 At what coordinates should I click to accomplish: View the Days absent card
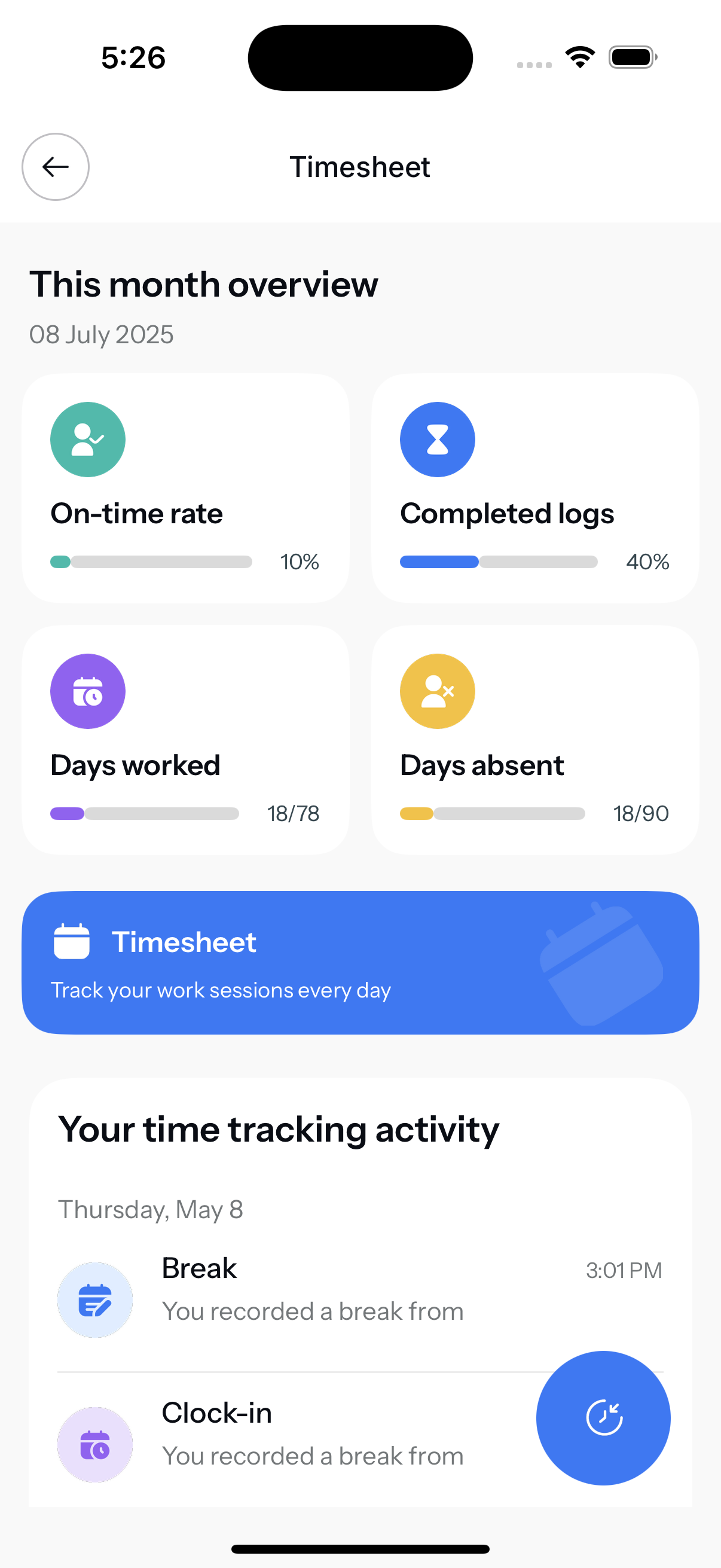tap(535, 740)
